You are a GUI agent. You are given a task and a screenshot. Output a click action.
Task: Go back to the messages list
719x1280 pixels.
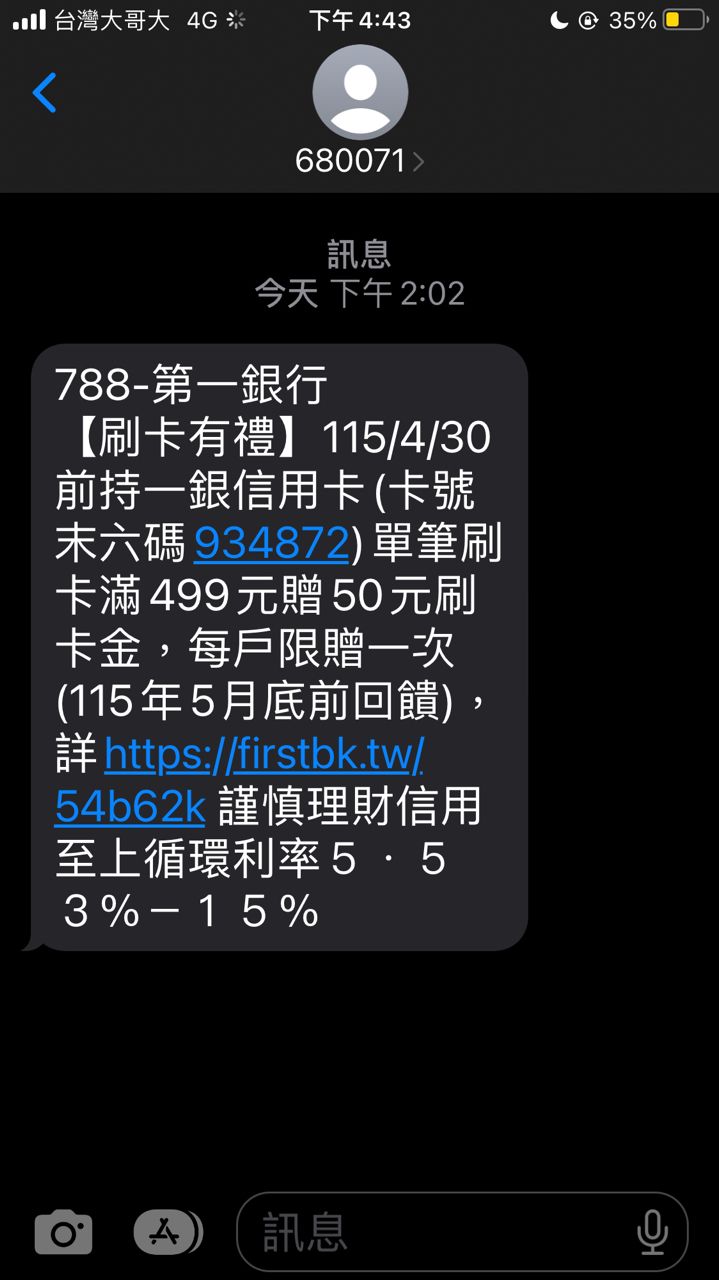[x=45, y=93]
